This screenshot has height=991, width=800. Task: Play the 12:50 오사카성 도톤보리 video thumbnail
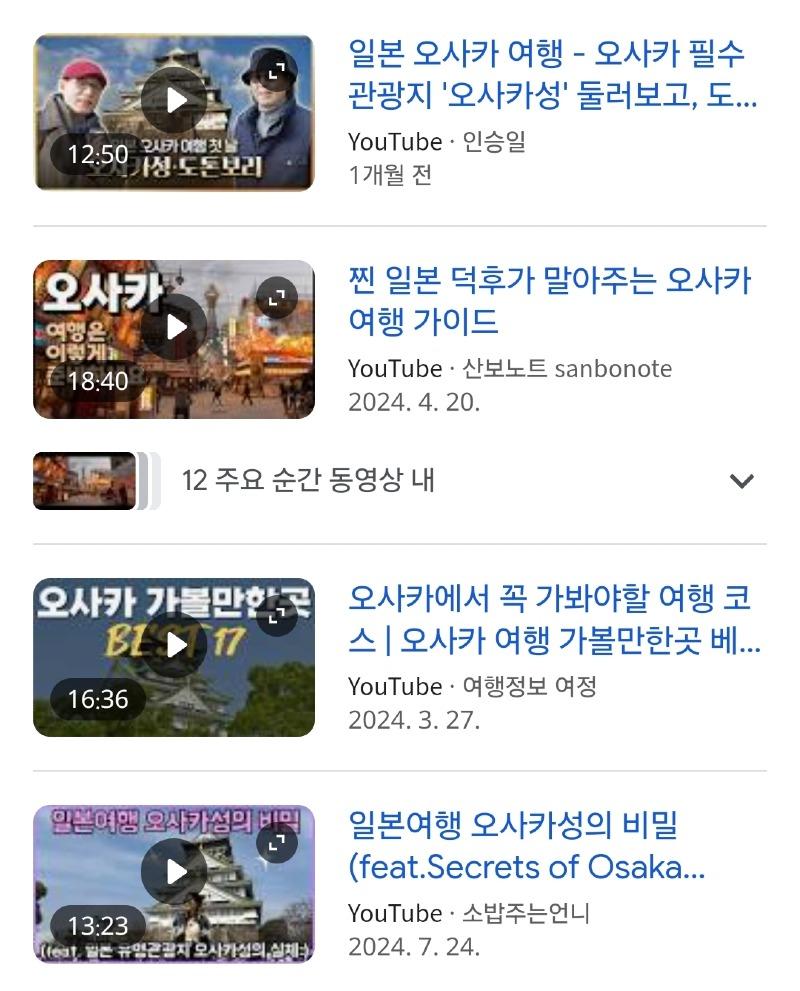click(x=174, y=100)
